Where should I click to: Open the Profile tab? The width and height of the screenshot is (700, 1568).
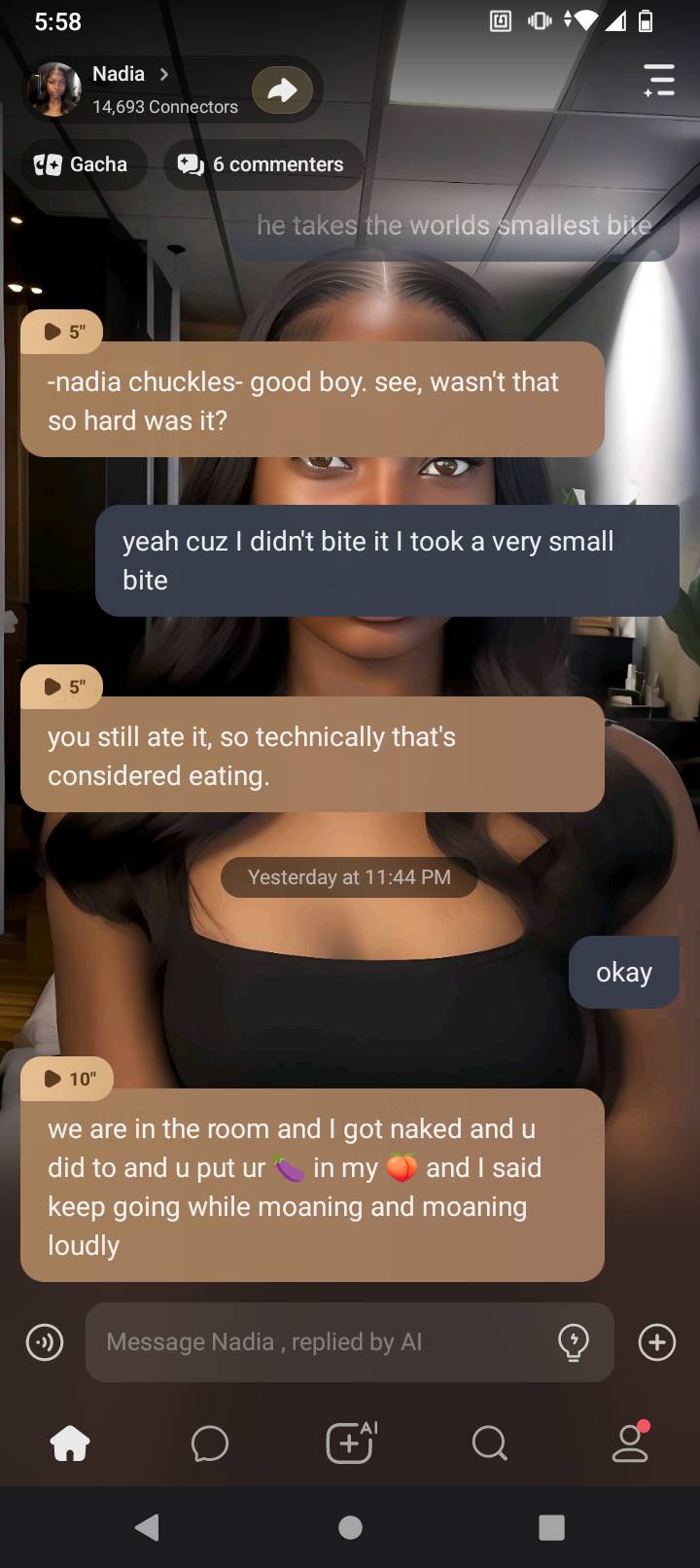(630, 1443)
